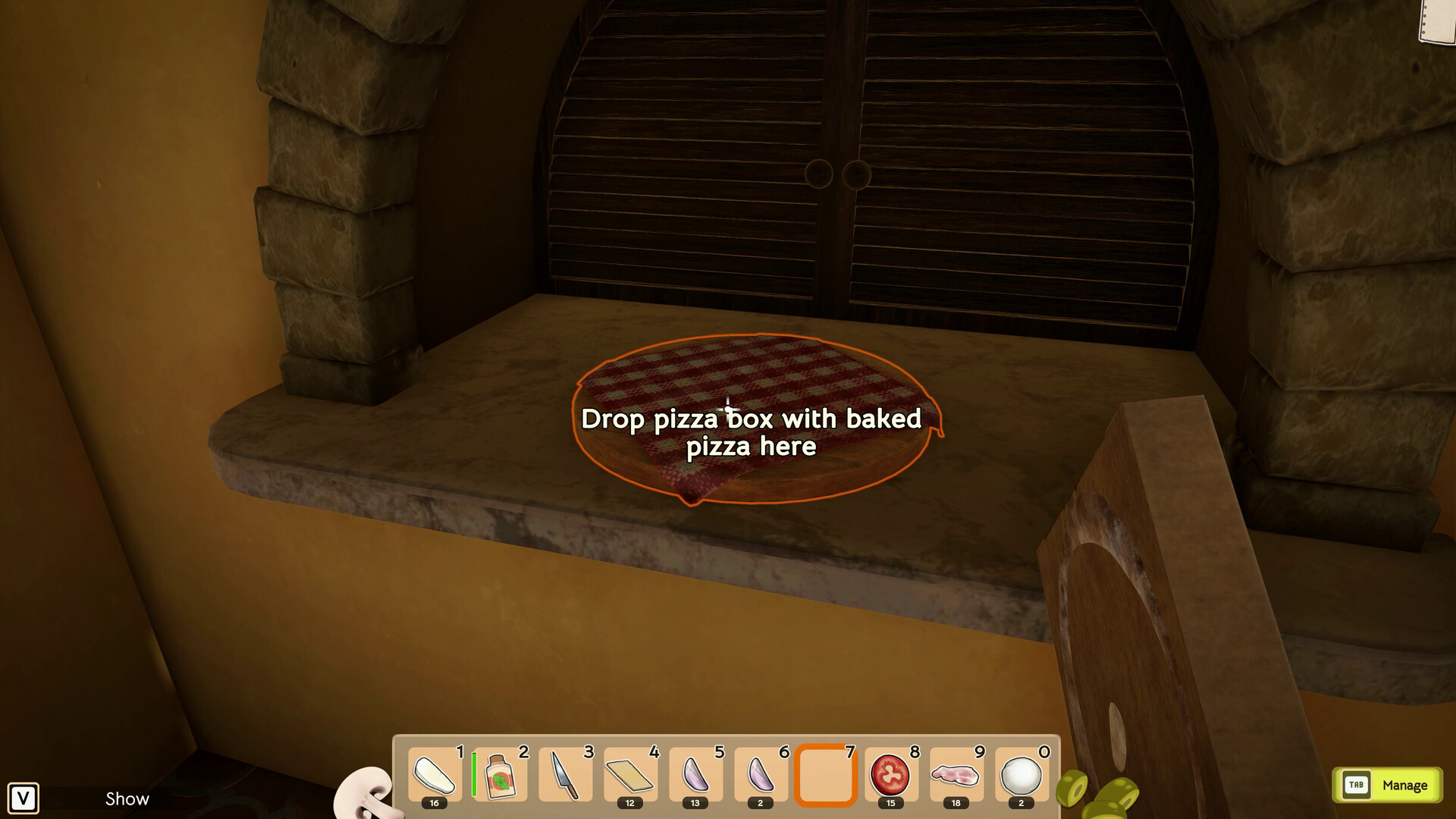Choose the onion slice in slot 5

click(x=695, y=775)
